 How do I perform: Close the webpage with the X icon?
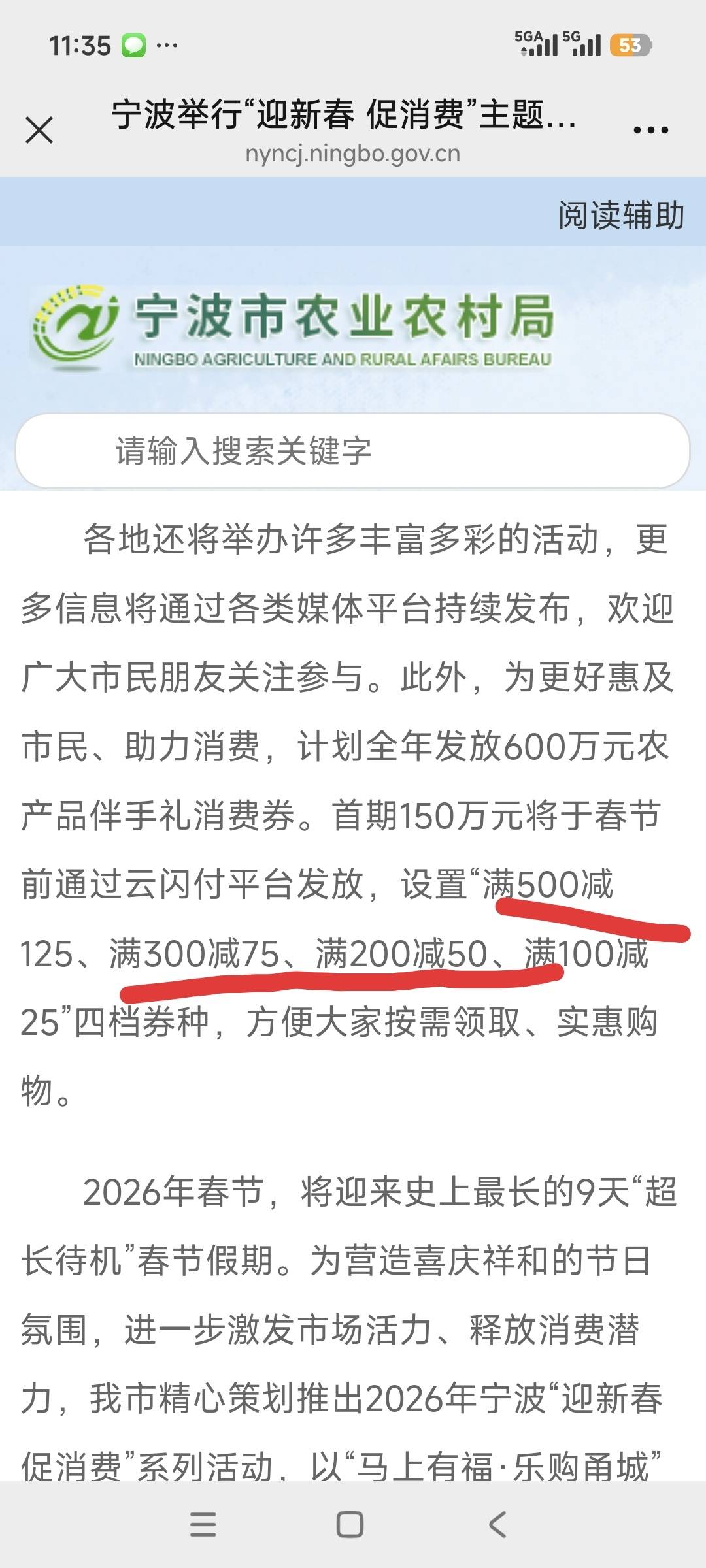[39, 130]
